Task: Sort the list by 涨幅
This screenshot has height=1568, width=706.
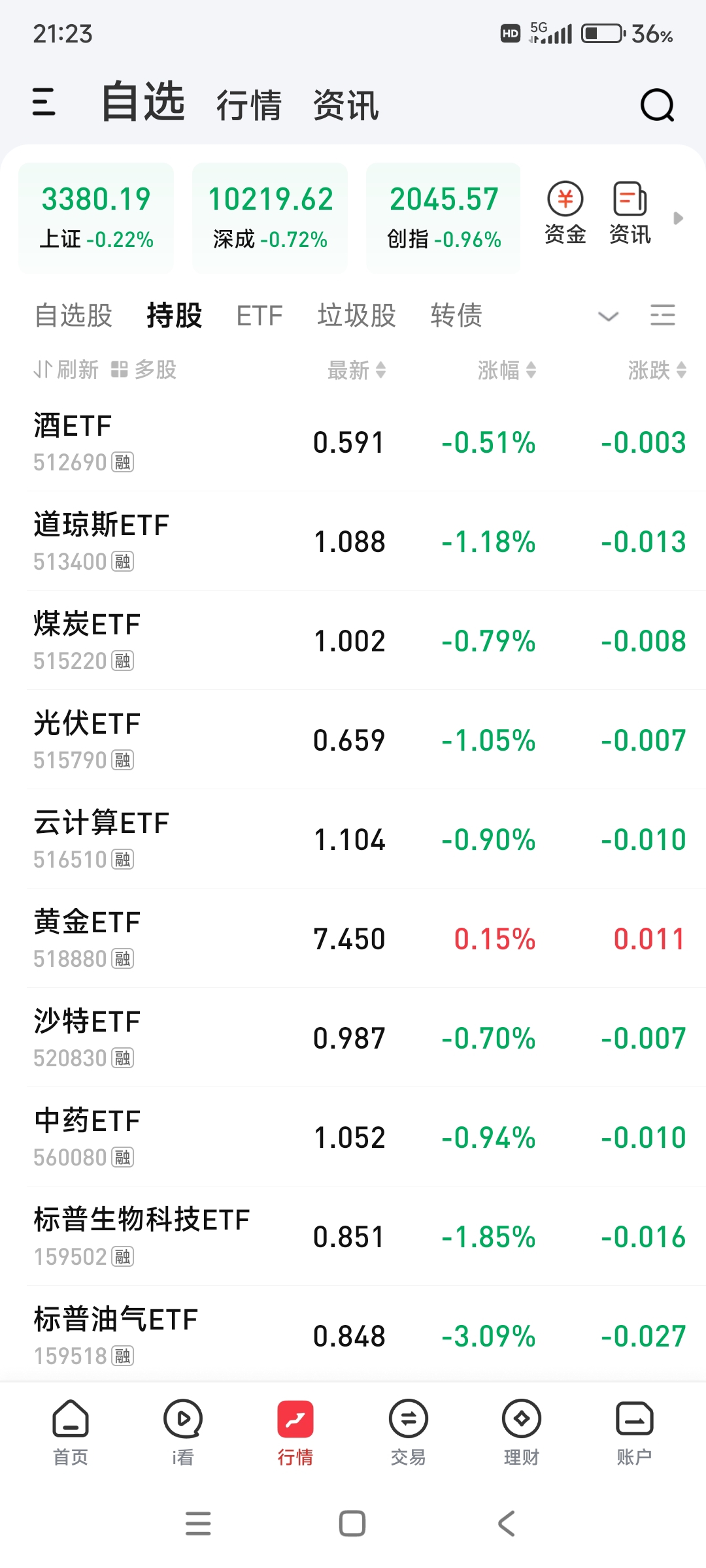Action: (x=507, y=370)
